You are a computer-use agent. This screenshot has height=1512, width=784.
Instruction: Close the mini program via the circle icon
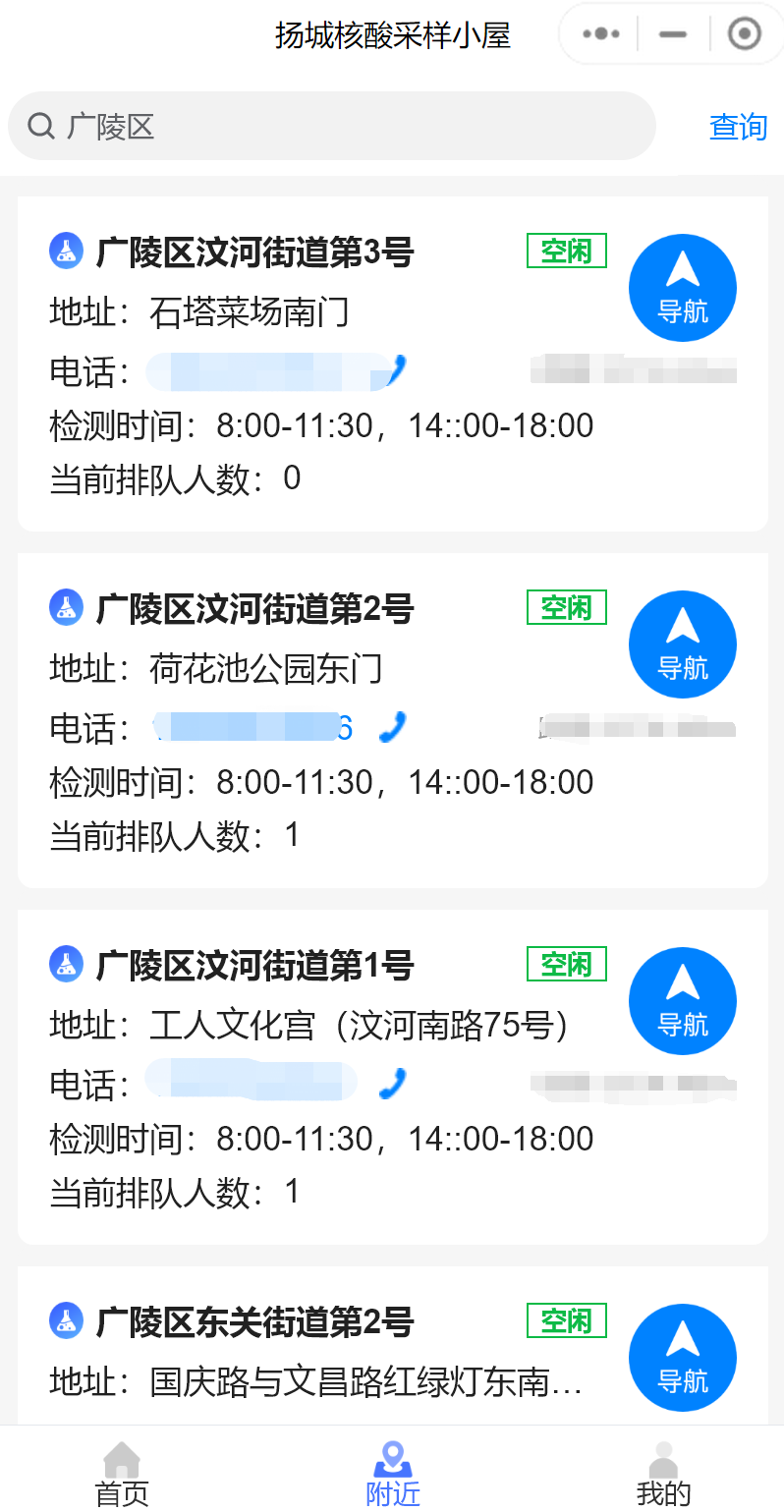pyautogui.click(x=744, y=34)
